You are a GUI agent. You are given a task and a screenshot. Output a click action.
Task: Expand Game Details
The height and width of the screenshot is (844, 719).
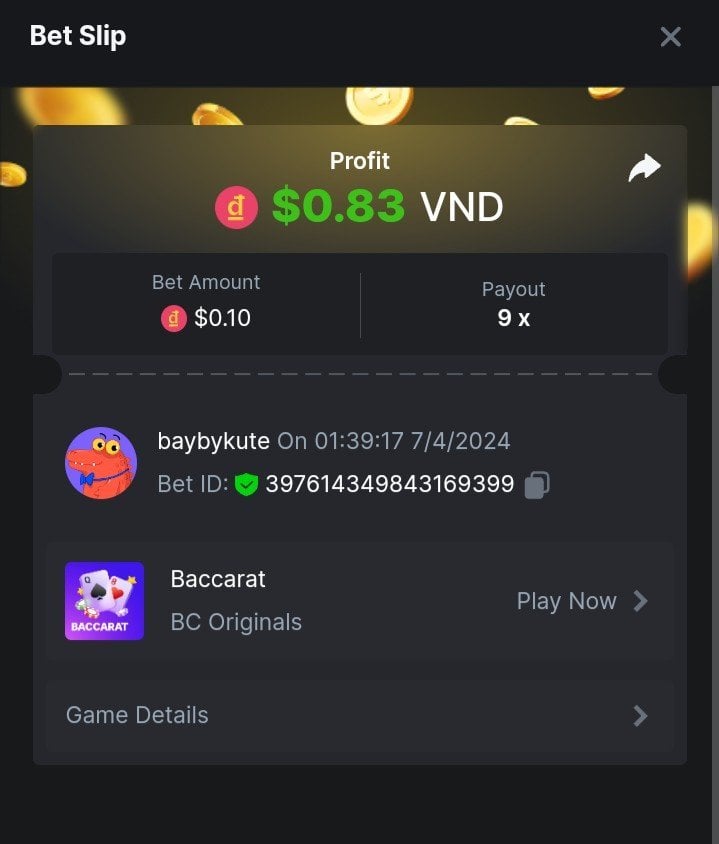point(359,715)
